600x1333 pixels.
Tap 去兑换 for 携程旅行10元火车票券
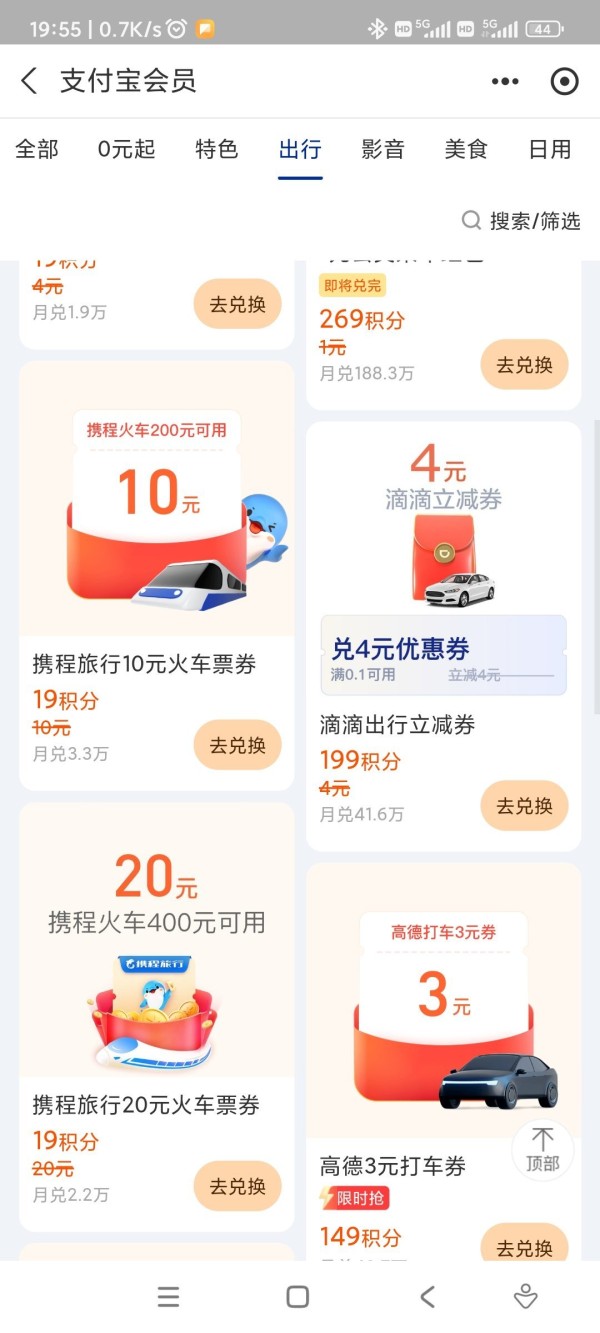(x=237, y=745)
